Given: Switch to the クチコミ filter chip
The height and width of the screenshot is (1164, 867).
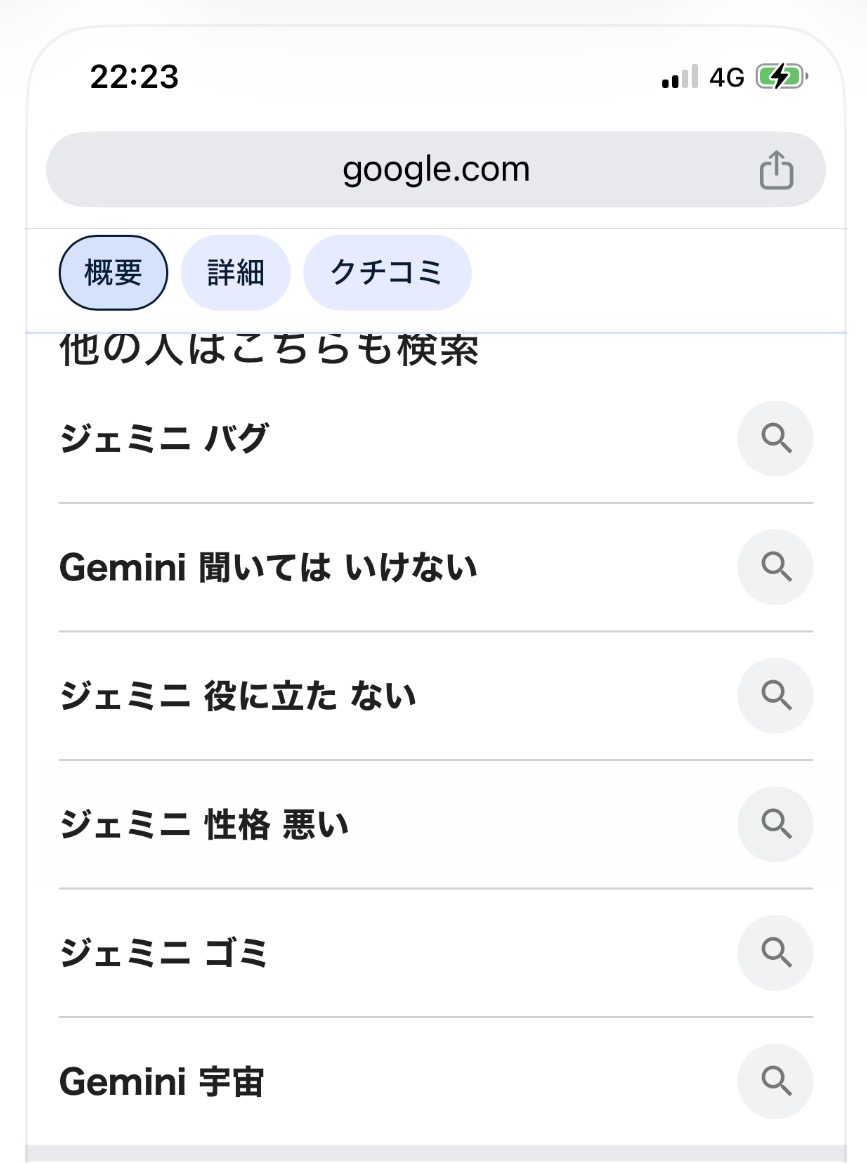Looking at the screenshot, I should click(387, 272).
